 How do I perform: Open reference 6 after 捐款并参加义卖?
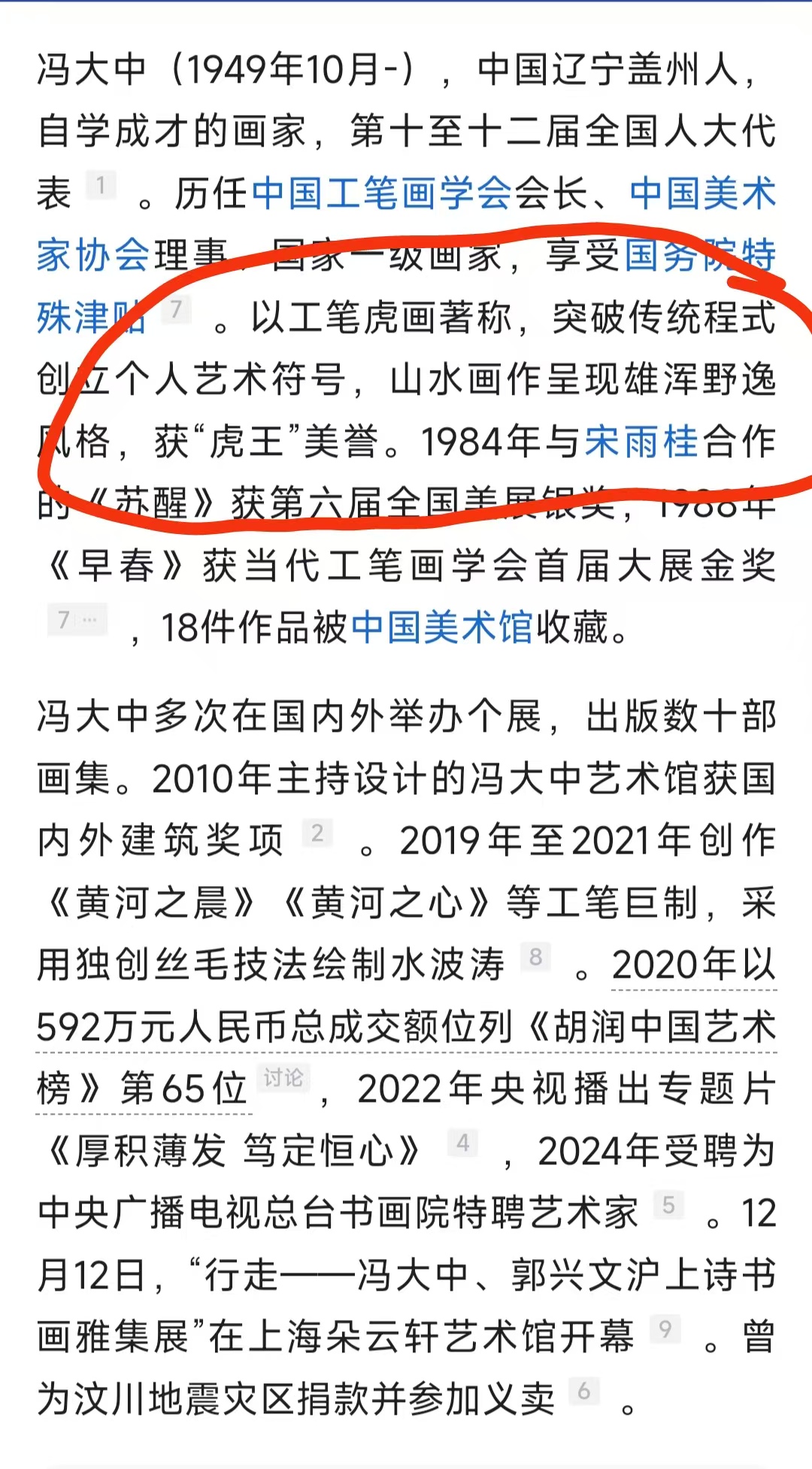[x=583, y=1392]
